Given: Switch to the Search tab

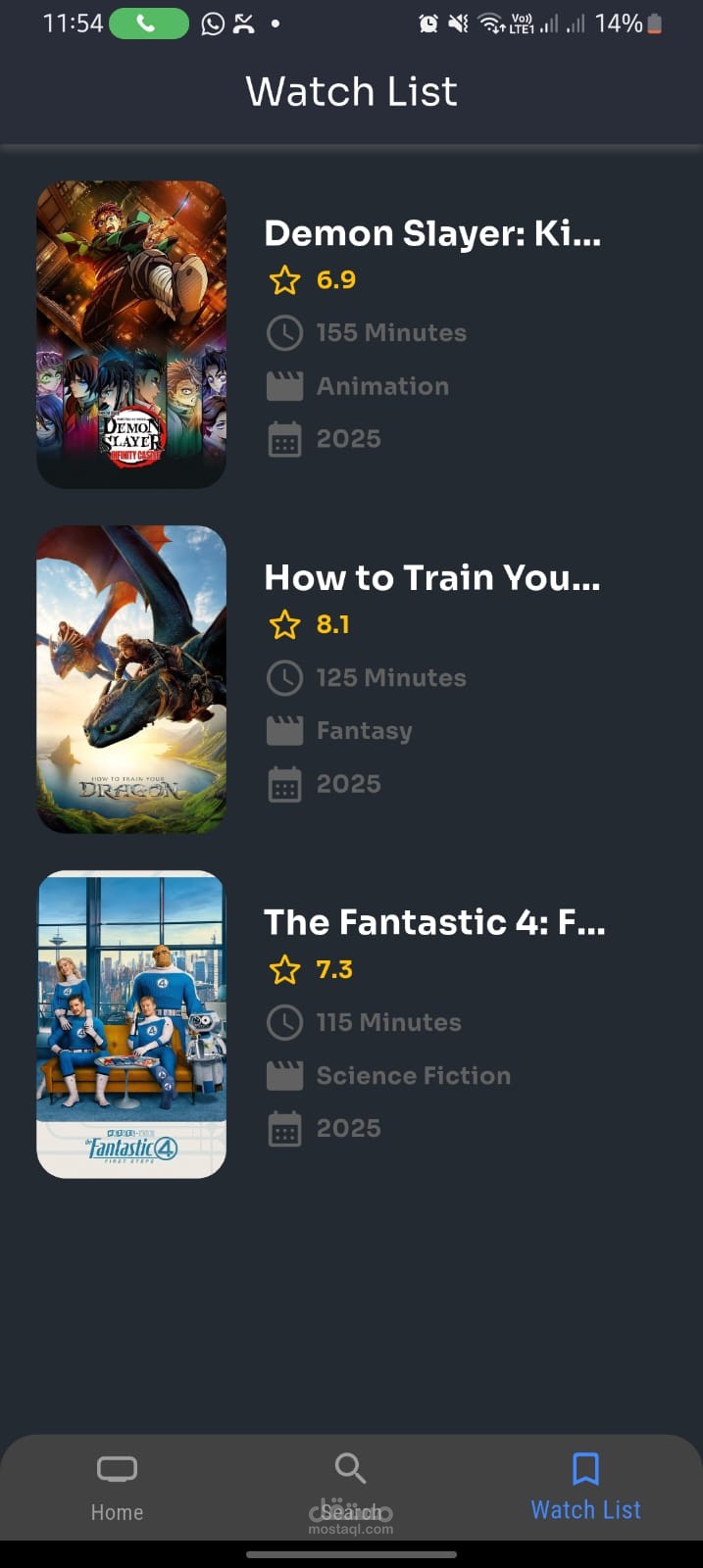Looking at the screenshot, I should click(x=350, y=1488).
